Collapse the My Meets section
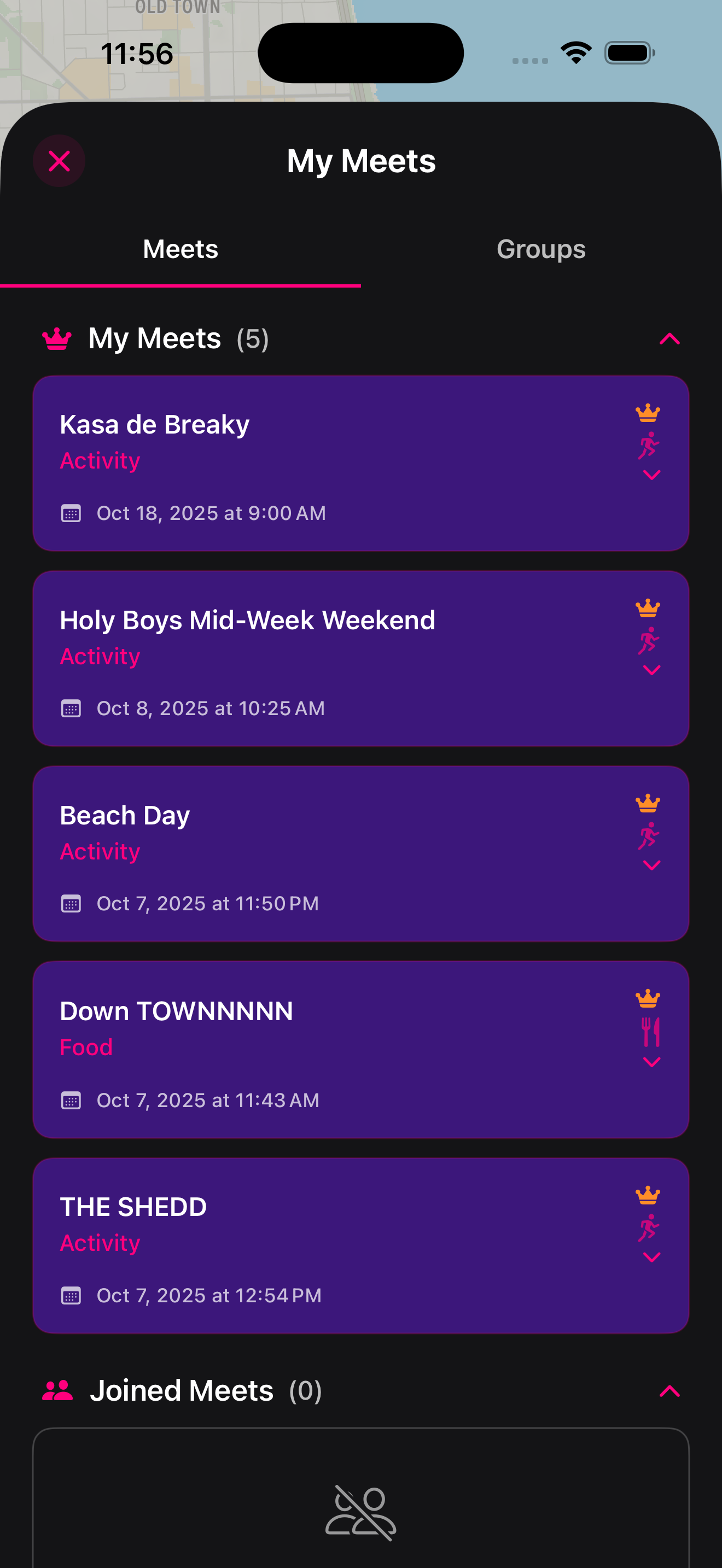 point(669,339)
